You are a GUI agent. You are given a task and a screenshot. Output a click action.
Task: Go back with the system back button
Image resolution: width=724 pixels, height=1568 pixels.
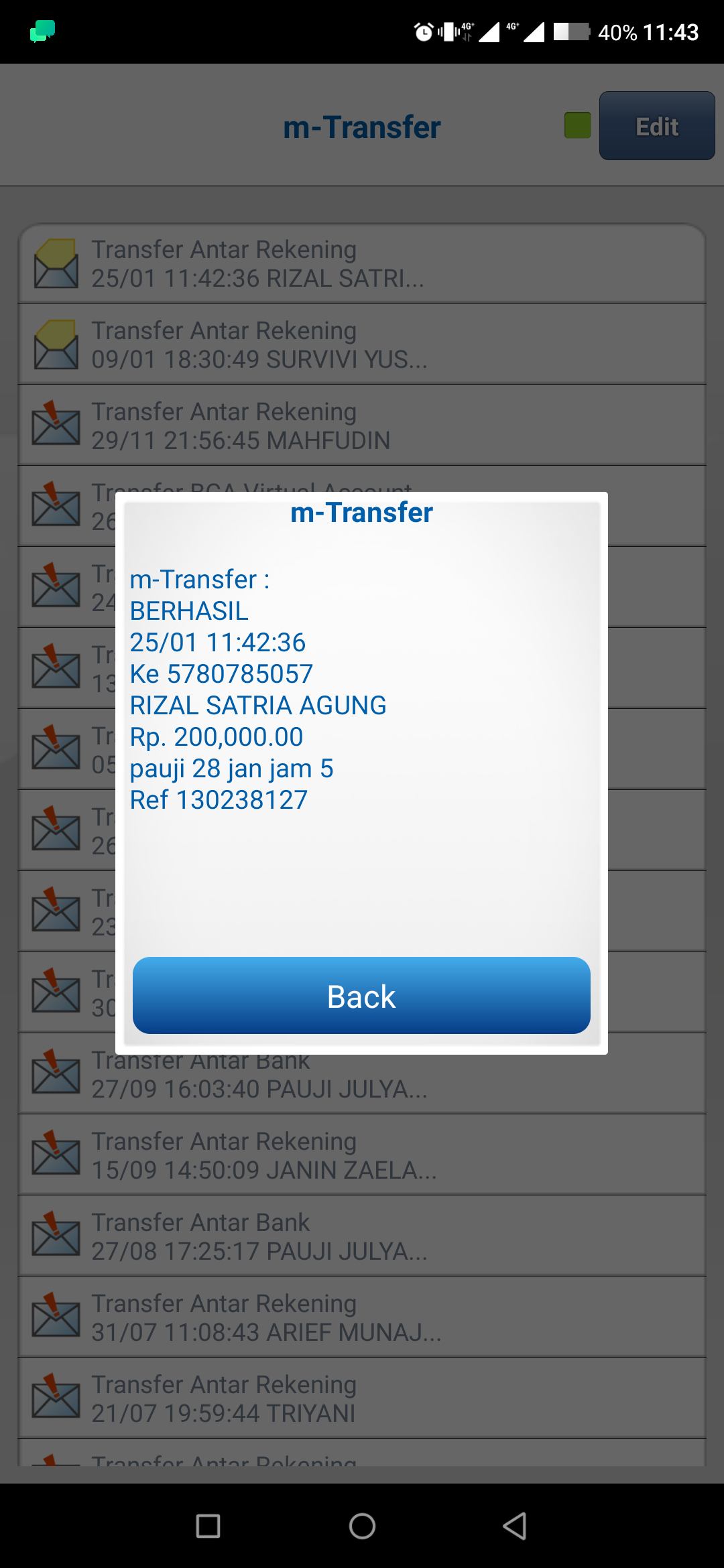point(514,1526)
